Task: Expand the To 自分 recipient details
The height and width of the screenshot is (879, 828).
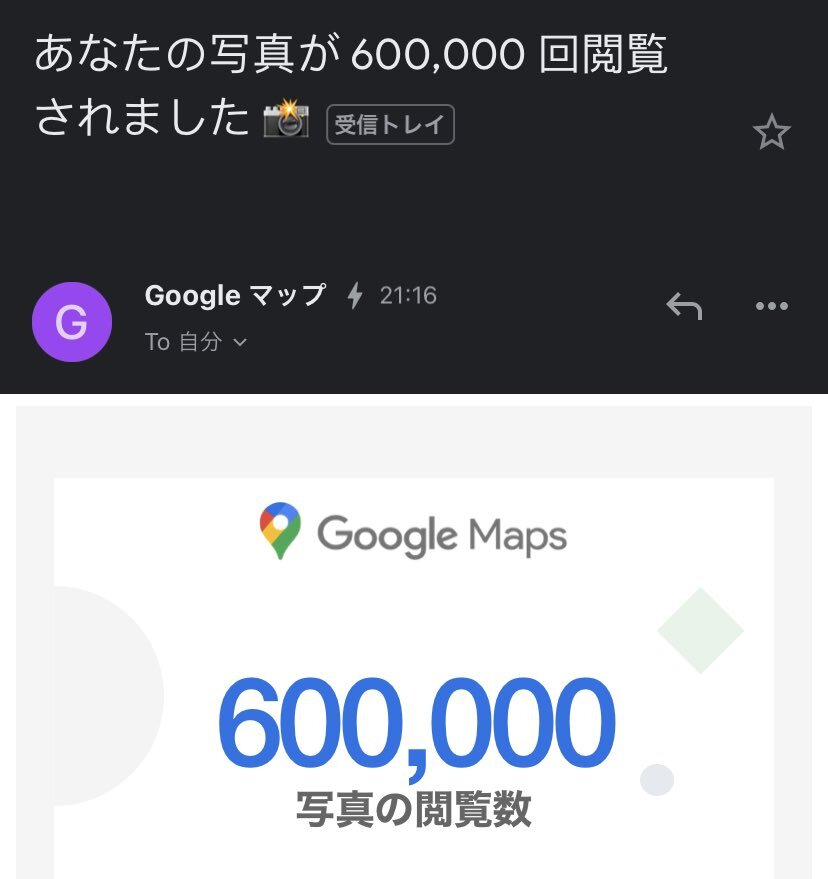Action: [x=198, y=342]
